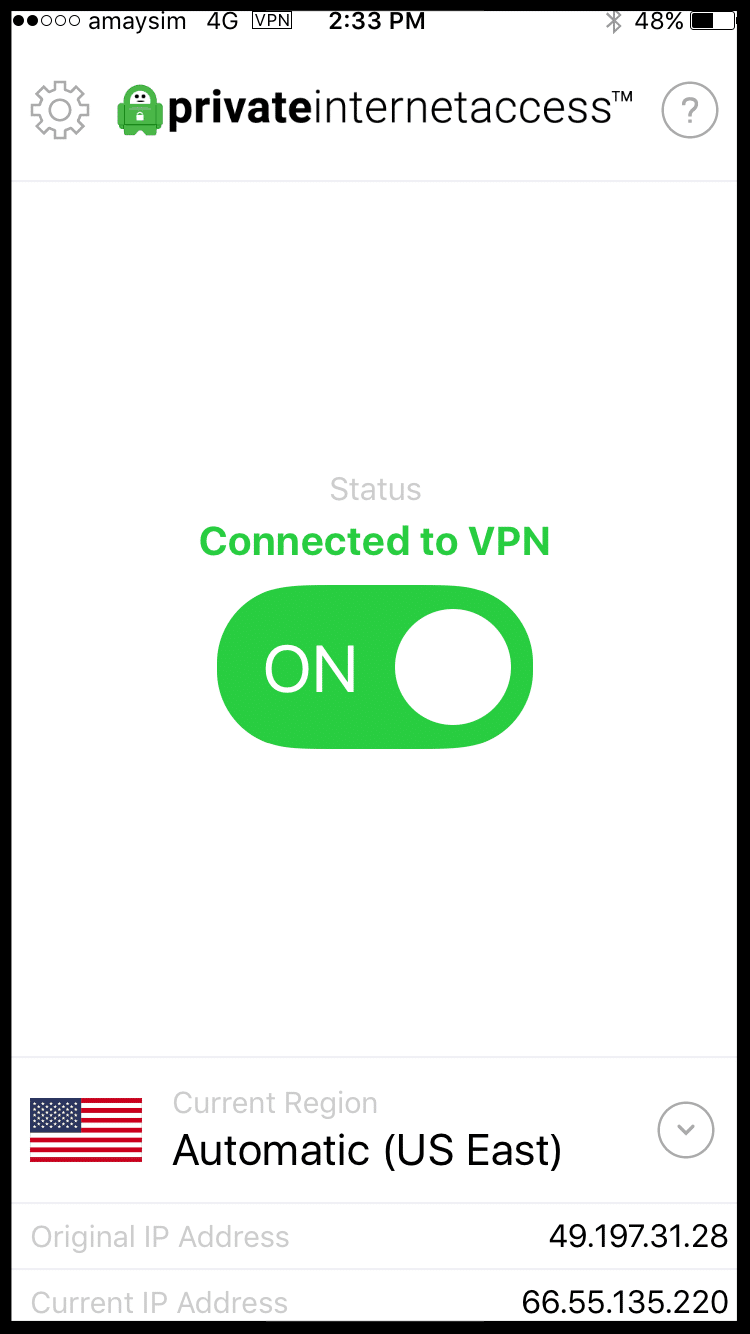
Task: Open the settings gear
Action: click(x=60, y=109)
